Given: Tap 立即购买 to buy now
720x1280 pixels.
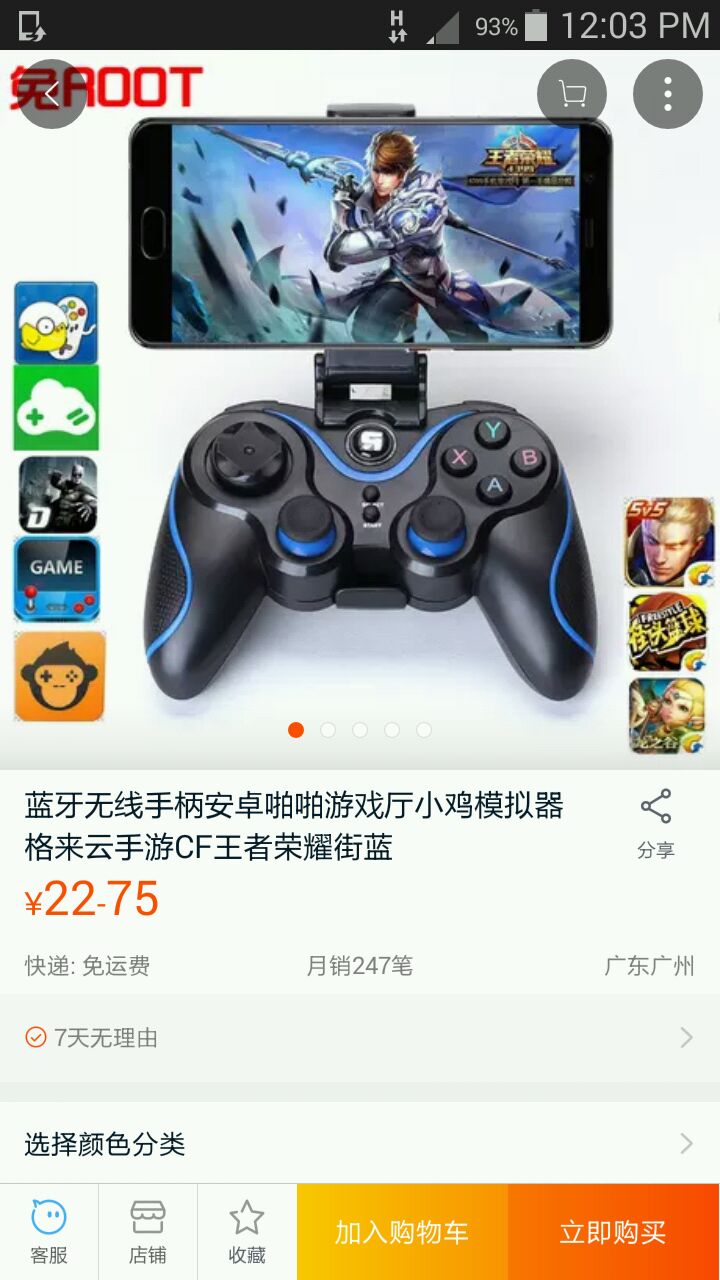Looking at the screenshot, I should click(x=613, y=1232).
